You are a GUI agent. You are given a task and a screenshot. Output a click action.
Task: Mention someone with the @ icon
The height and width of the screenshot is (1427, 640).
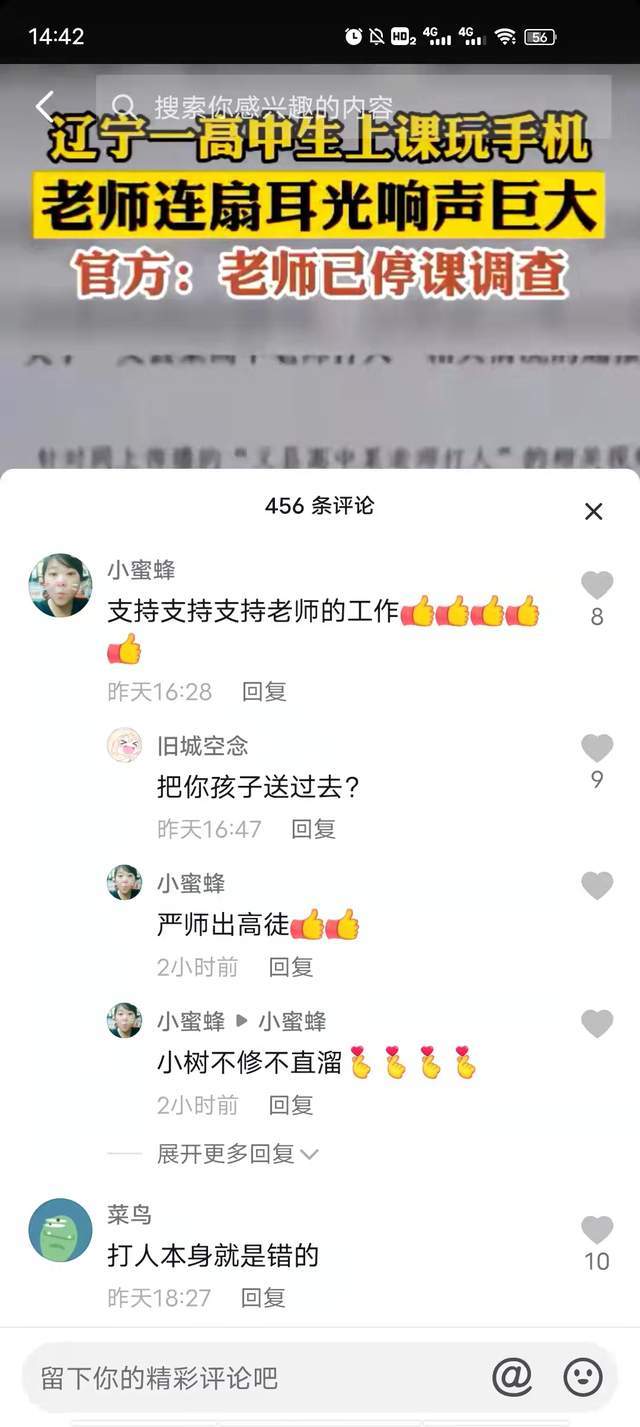pyautogui.click(x=512, y=1378)
